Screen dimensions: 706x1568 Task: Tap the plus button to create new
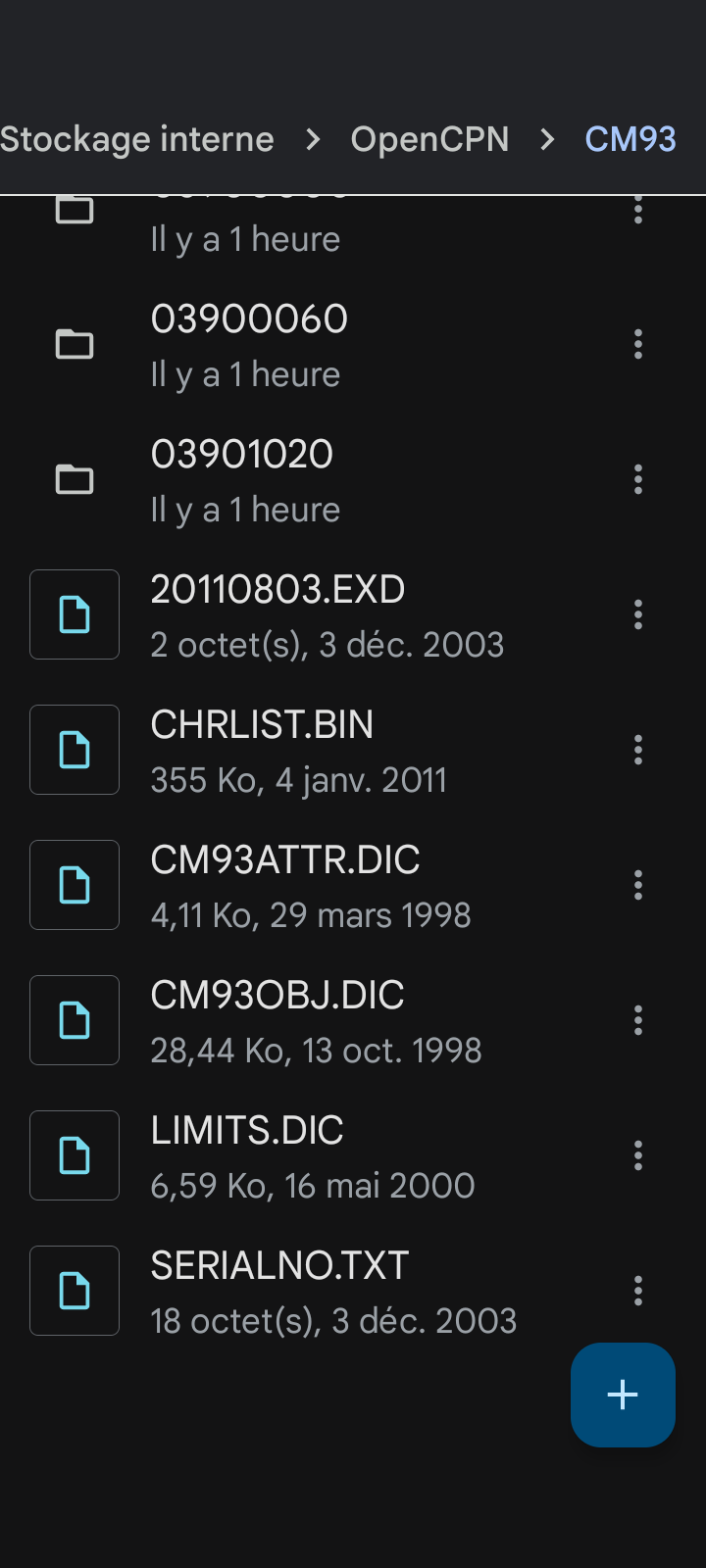623,1395
